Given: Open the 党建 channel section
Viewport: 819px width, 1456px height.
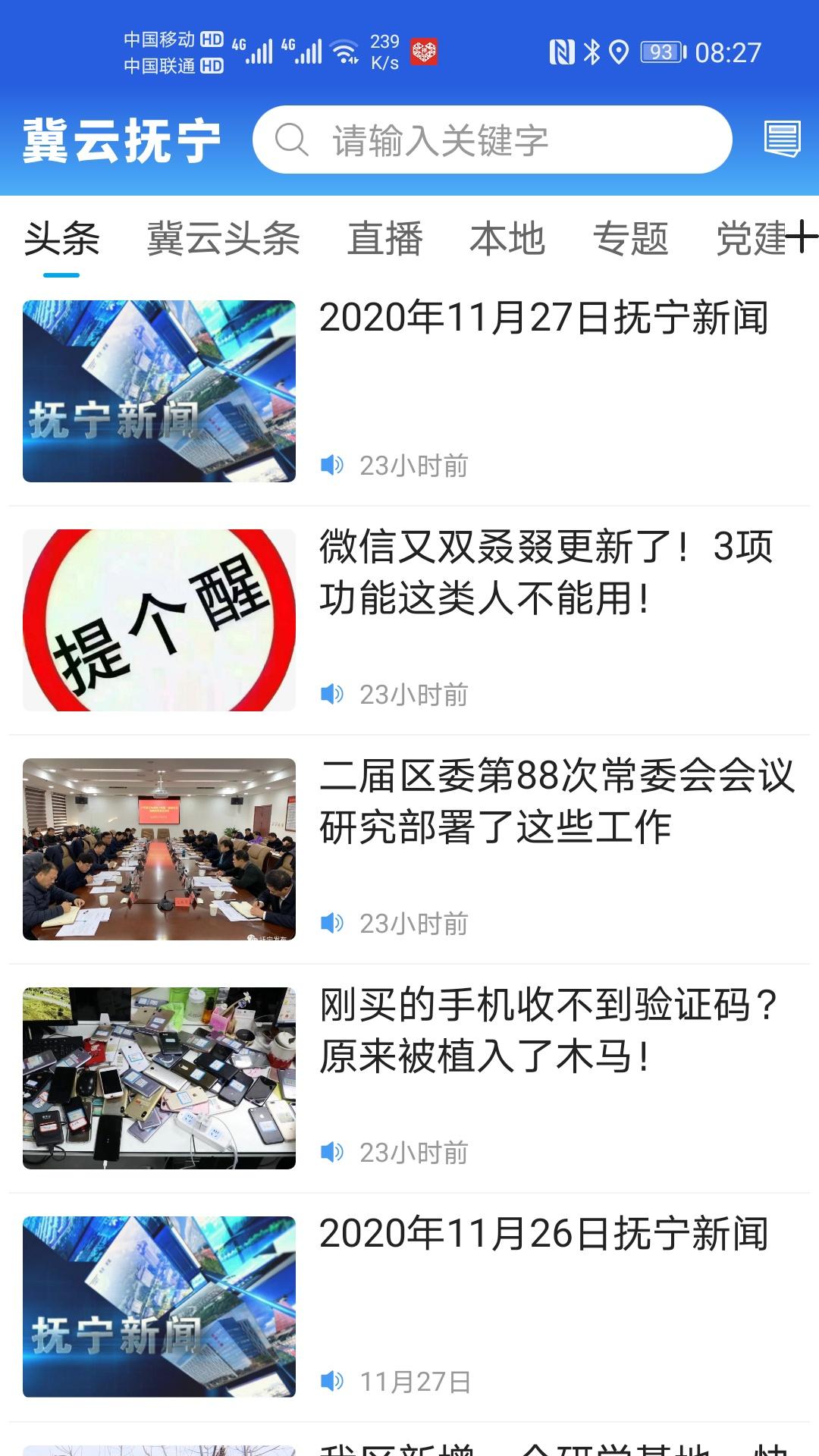Looking at the screenshot, I should point(751,239).
